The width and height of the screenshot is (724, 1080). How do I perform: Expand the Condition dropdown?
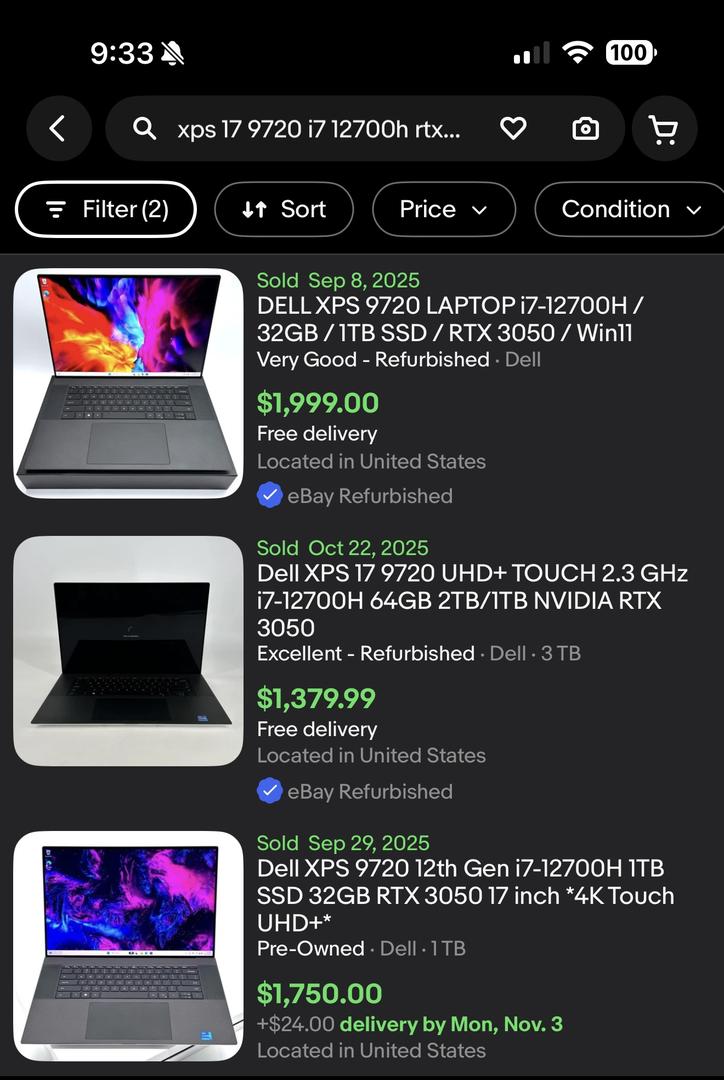[x=631, y=209]
